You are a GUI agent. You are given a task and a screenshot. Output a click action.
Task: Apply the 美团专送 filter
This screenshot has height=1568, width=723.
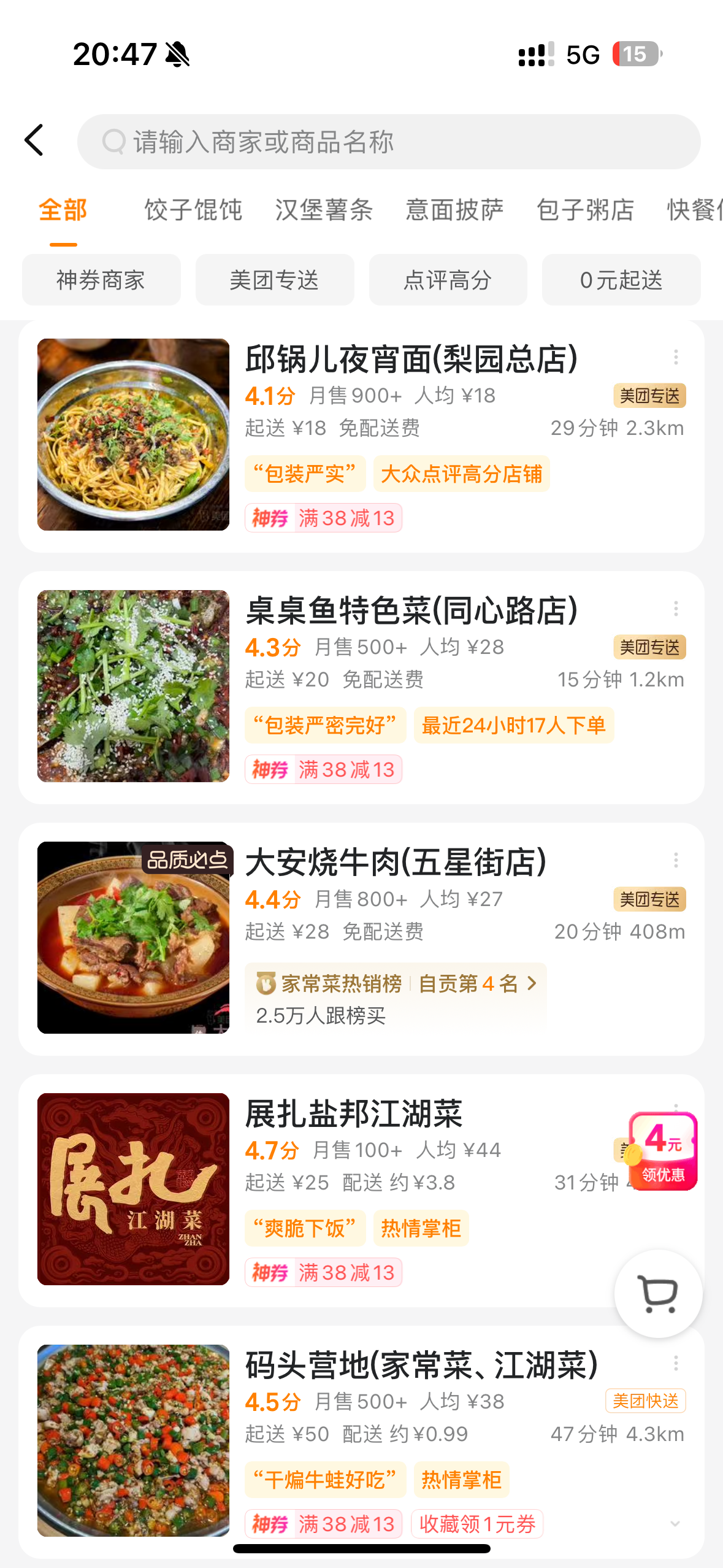pyautogui.click(x=275, y=280)
